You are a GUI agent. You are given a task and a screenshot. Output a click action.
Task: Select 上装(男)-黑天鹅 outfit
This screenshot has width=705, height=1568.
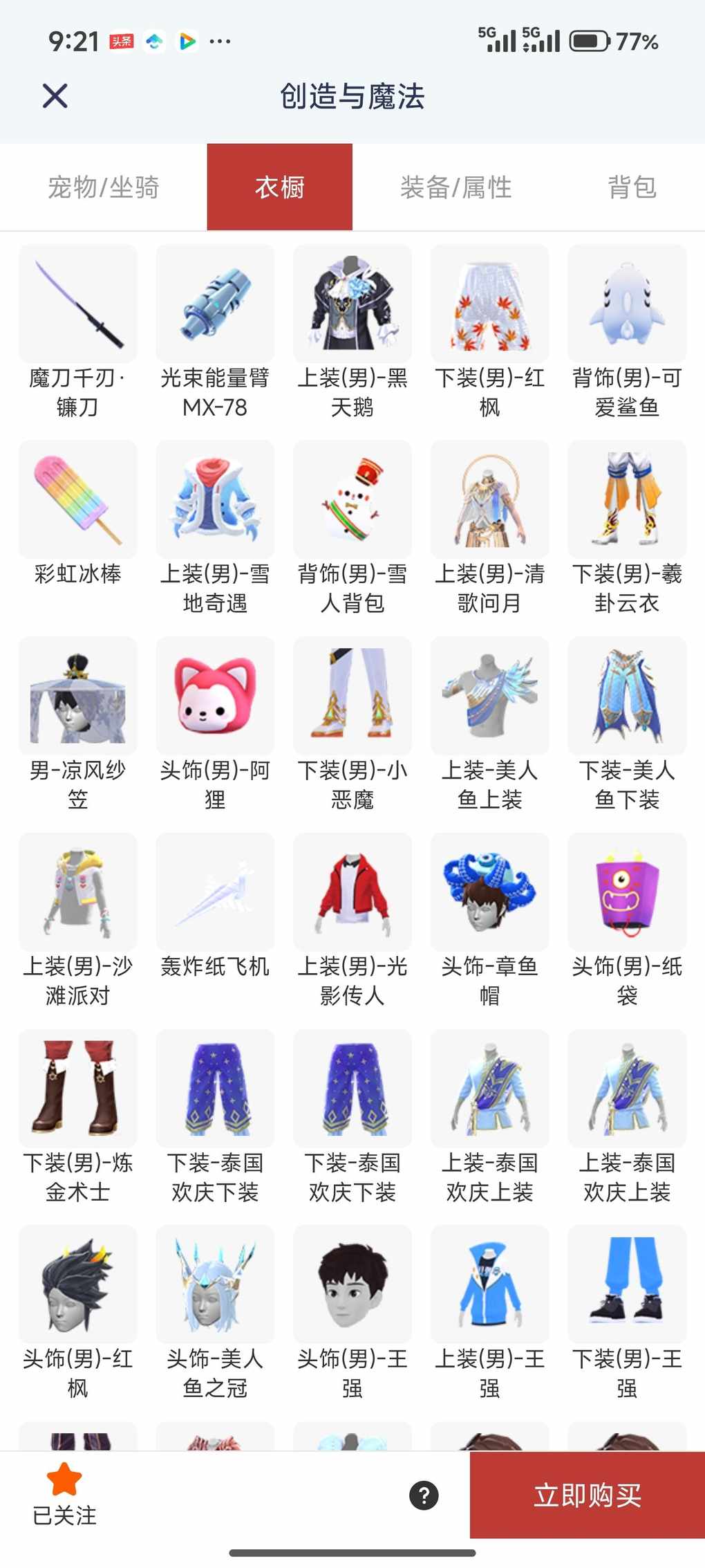[352, 304]
